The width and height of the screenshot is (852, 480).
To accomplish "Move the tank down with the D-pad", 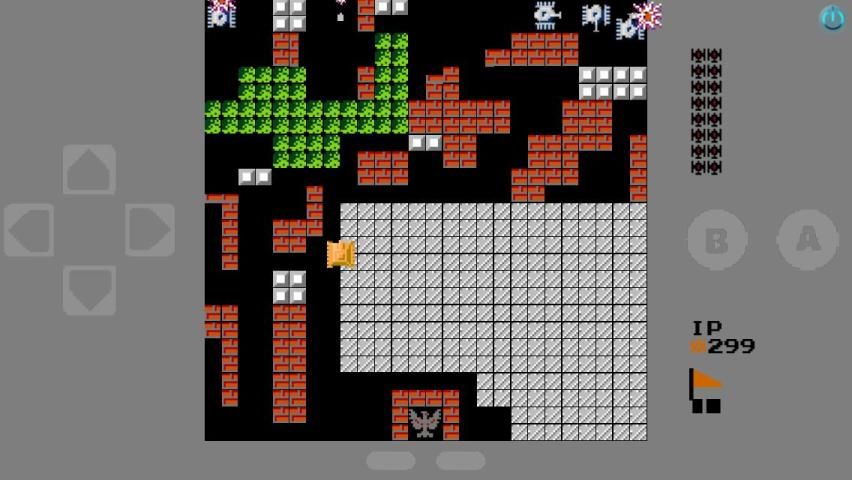I will [89, 290].
